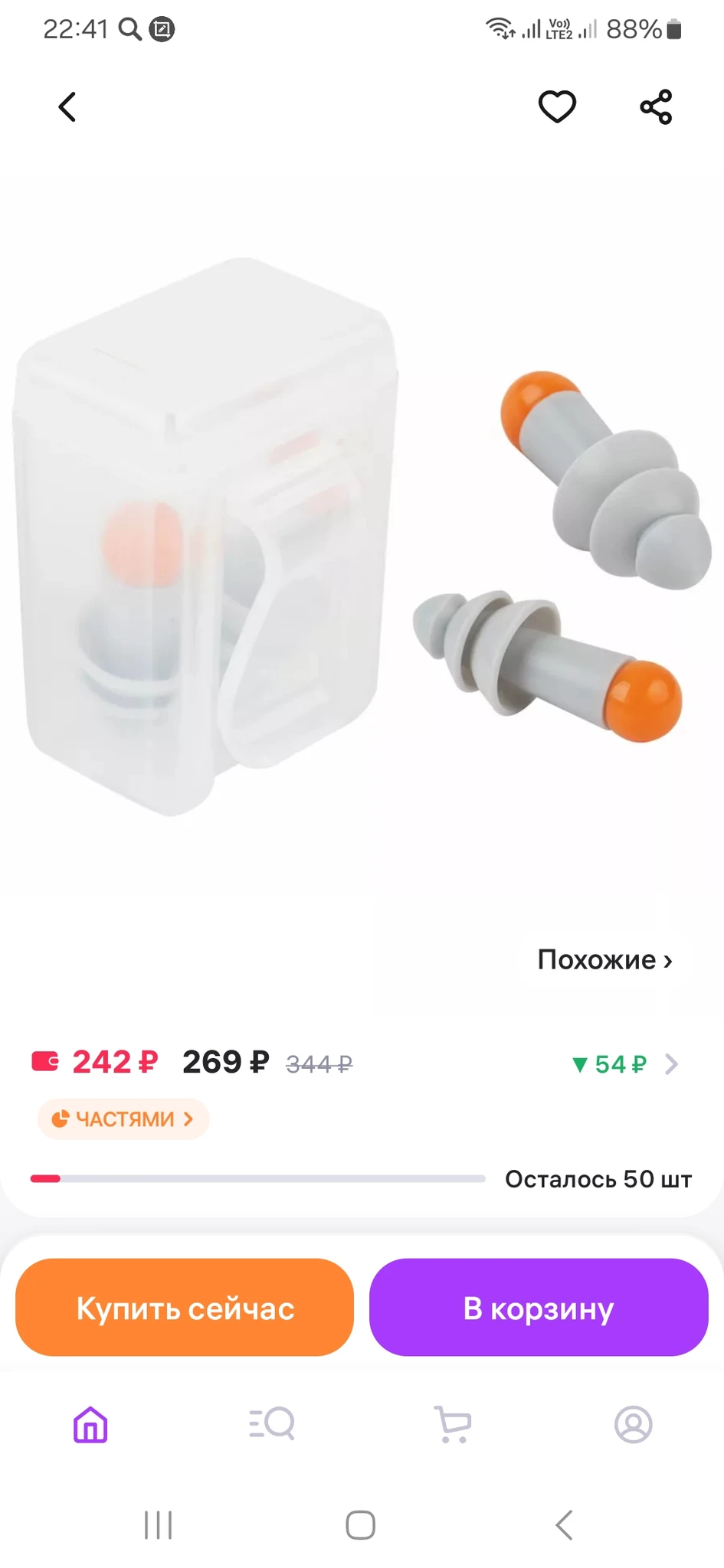Share this product

tap(656, 106)
